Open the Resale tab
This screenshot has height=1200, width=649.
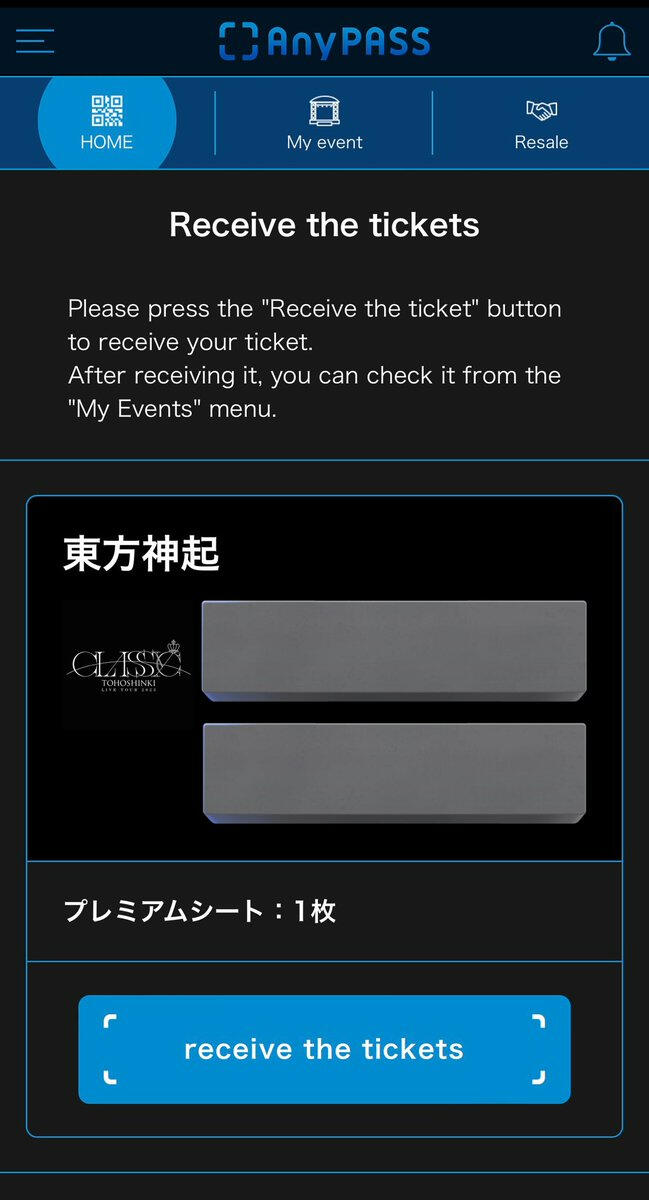coord(541,123)
